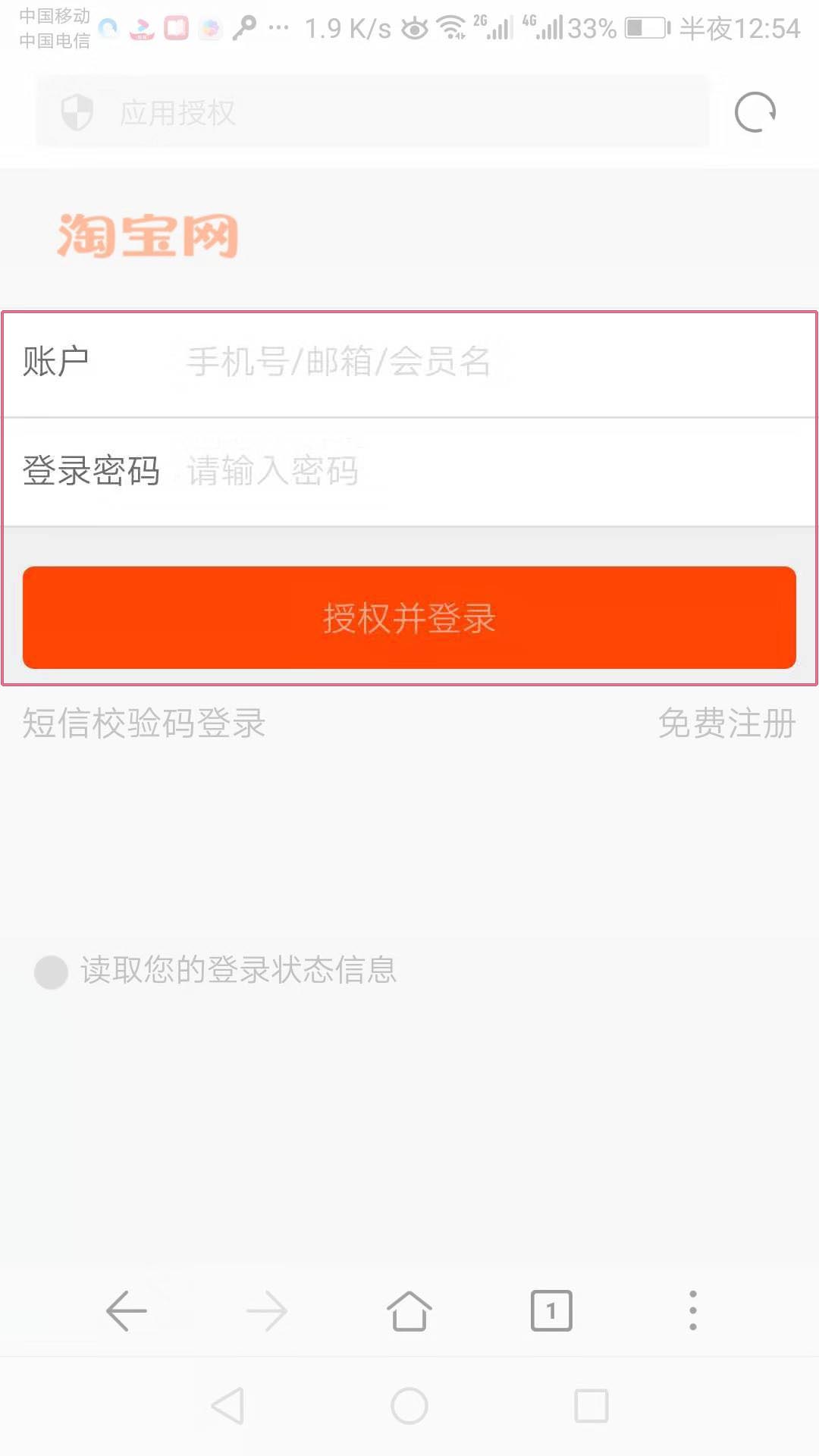Tap the 应用授权 address bar
The image size is (819, 1456).
[372, 111]
